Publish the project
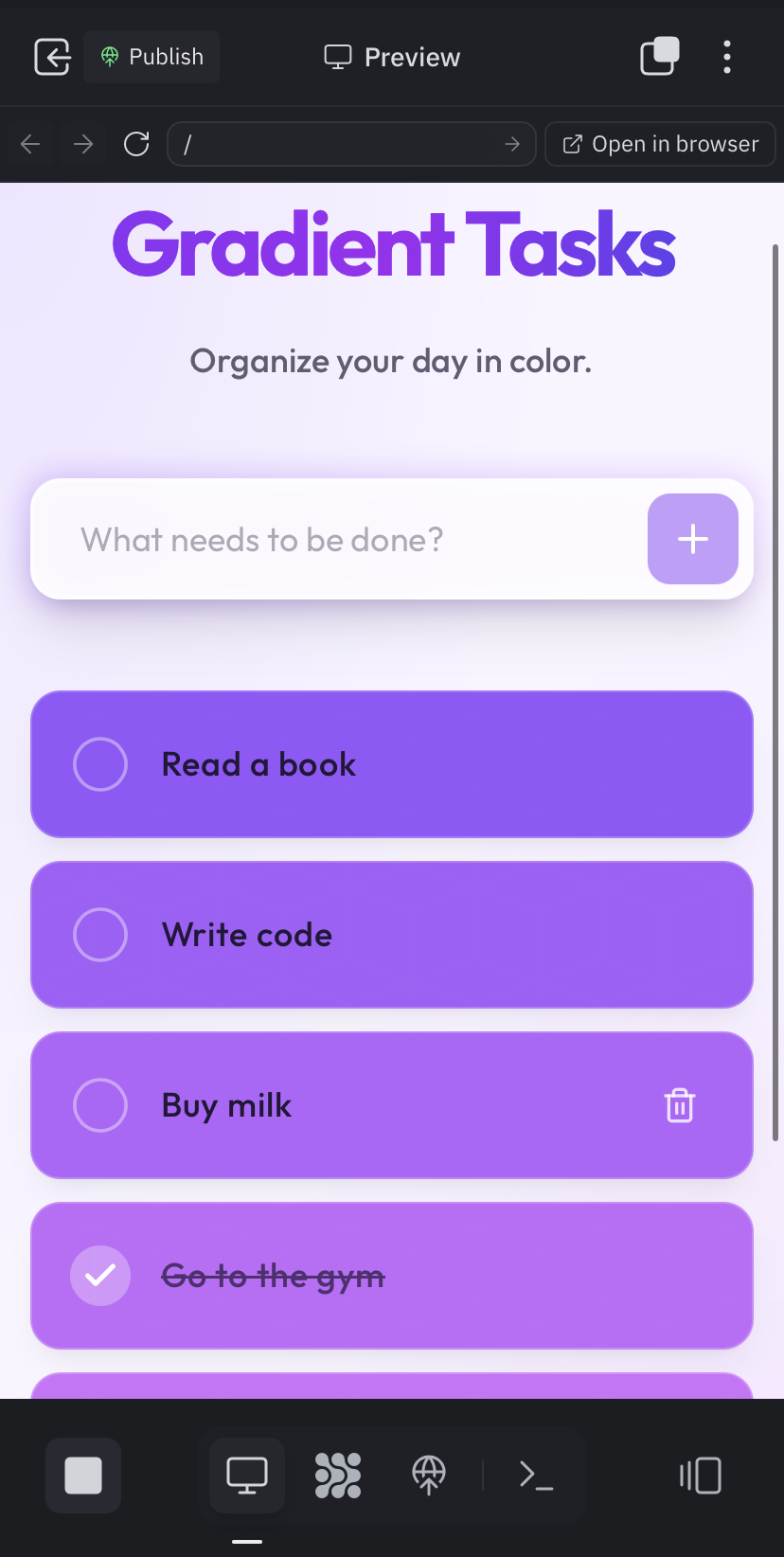Screen dimensions: 784x1557 point(152,57)
